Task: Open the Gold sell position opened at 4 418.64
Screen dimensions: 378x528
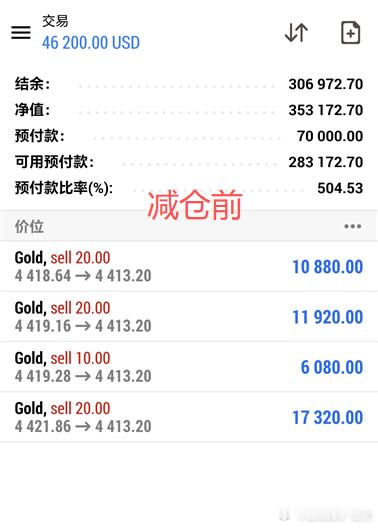Action: point(189,266)
